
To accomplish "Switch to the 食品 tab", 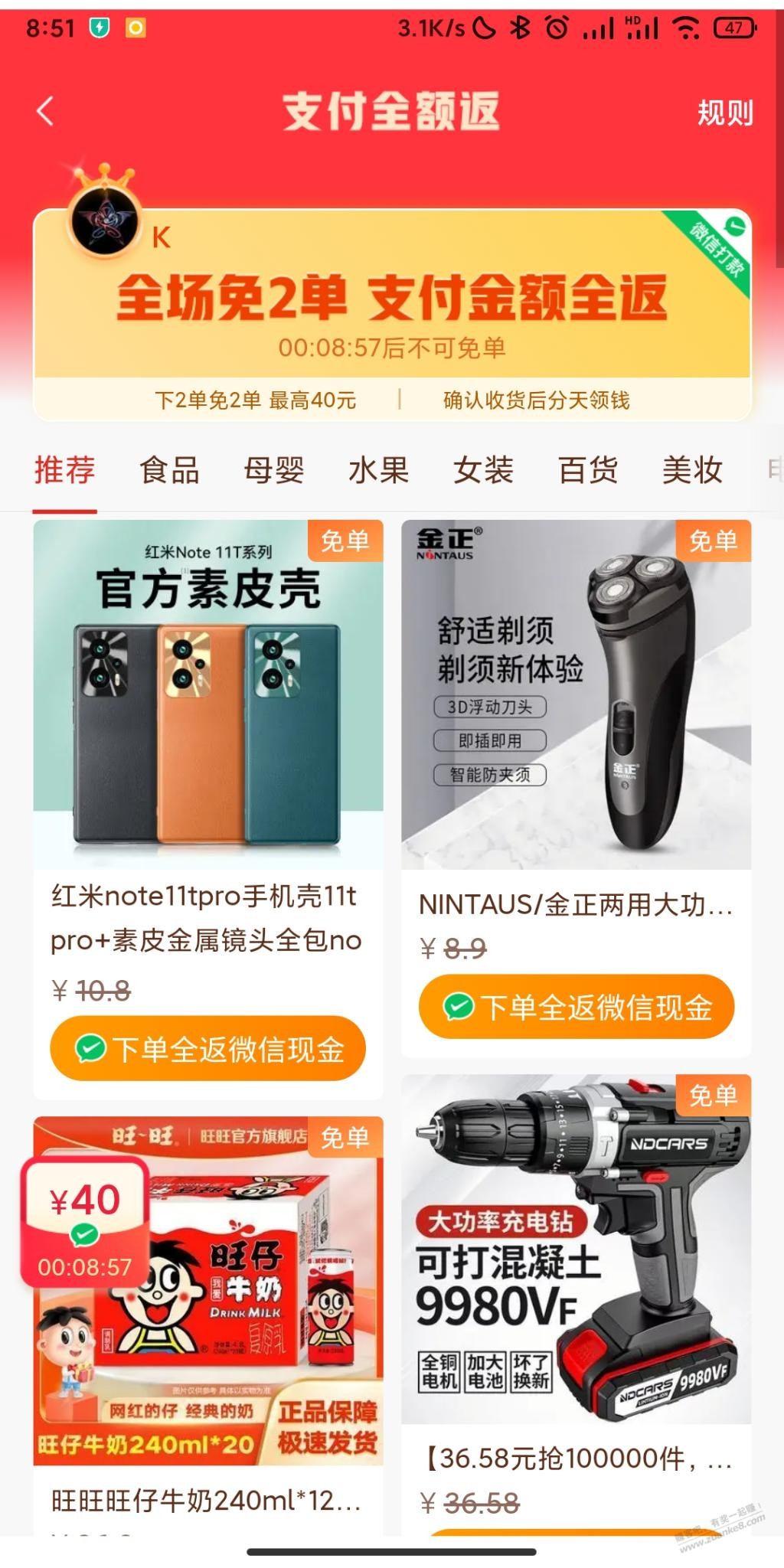I will pyautogui.click(x=169, y=470).
